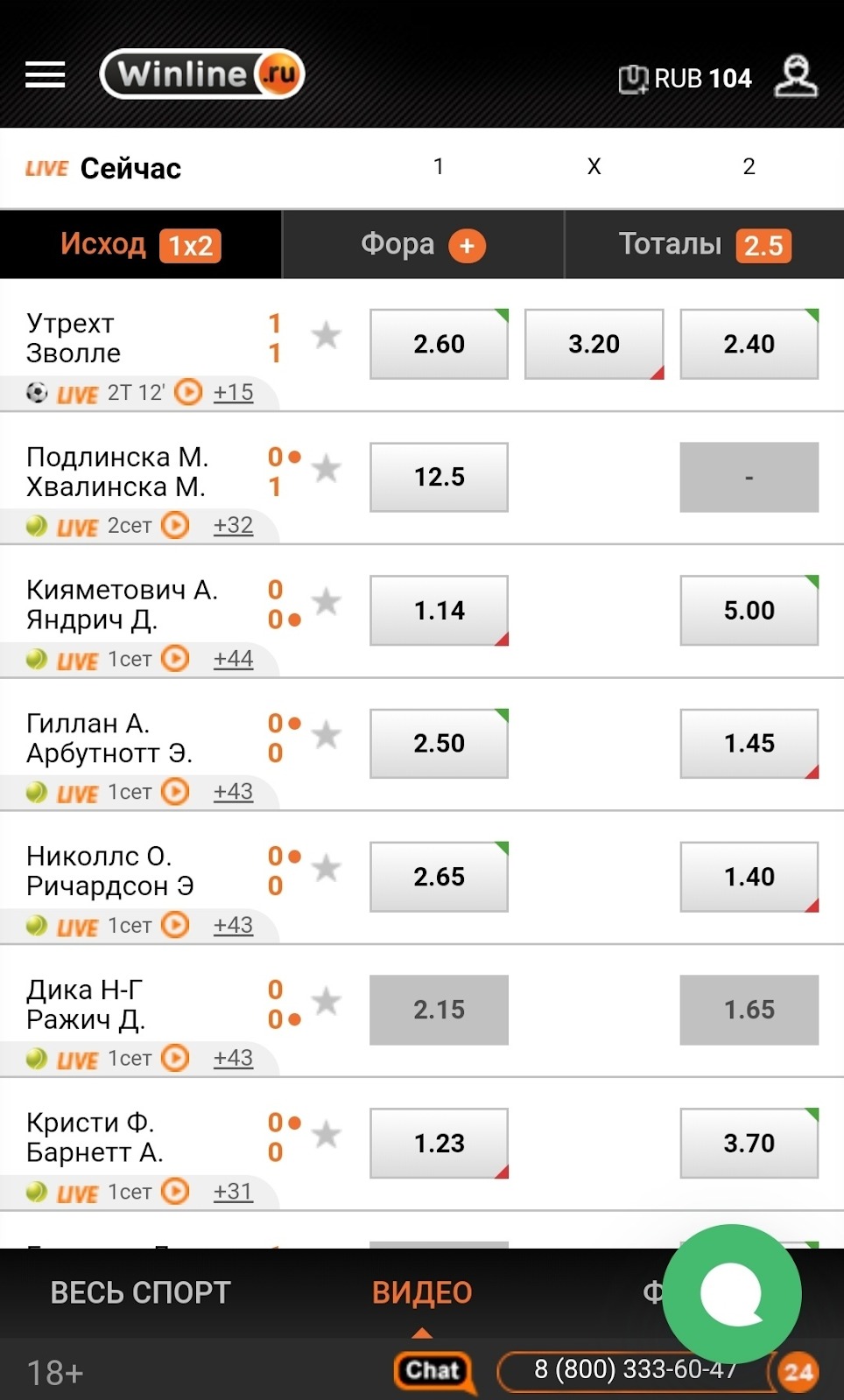Open the user profile icon
Image resolution: width=844 pixels, height=1400 pixels.
point(796,77)
